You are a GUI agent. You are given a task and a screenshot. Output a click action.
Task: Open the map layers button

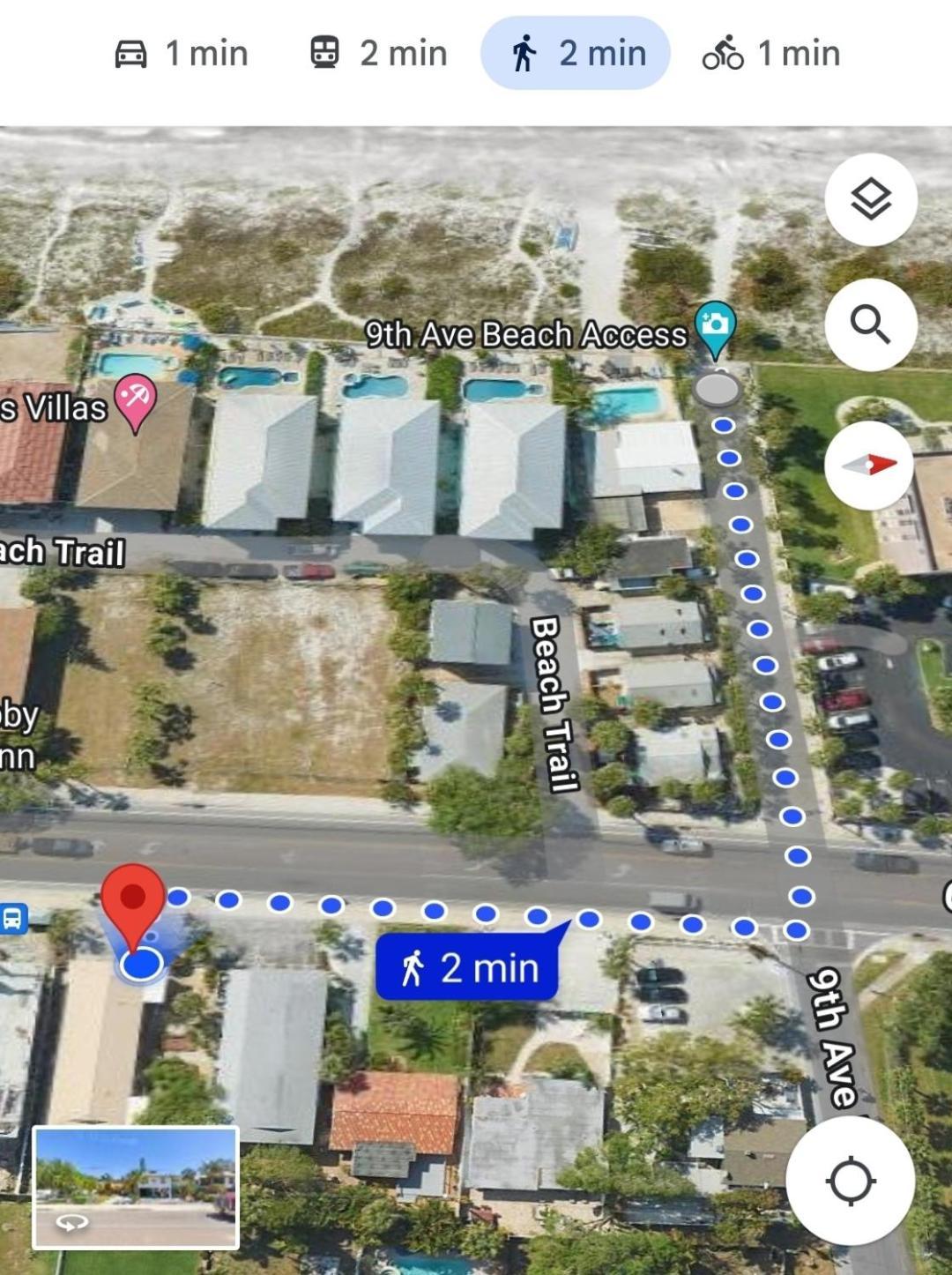click(x=870, y=199)
